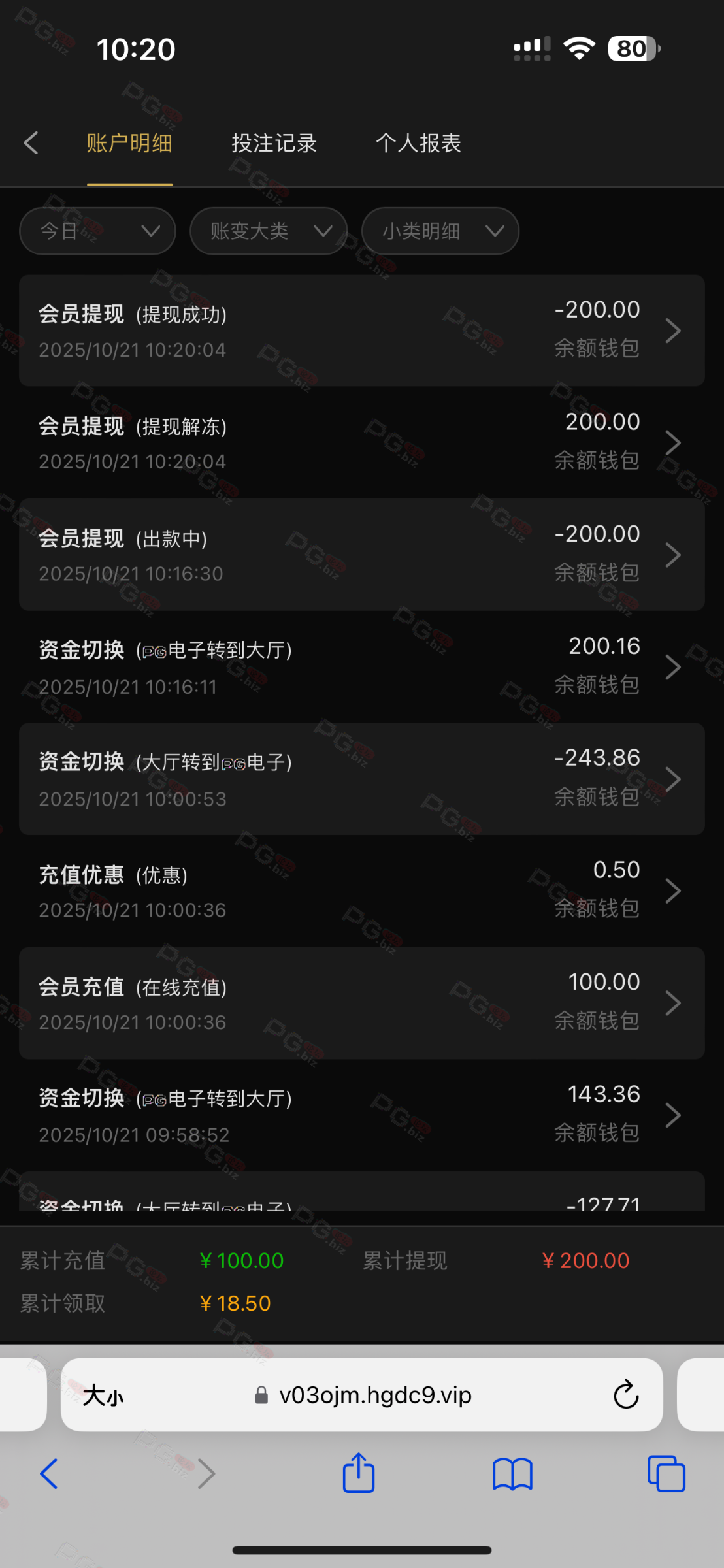Screen dimensions: 724x1568
Task: Switch to the 投注记录 tab
Action: coord(274,142)
